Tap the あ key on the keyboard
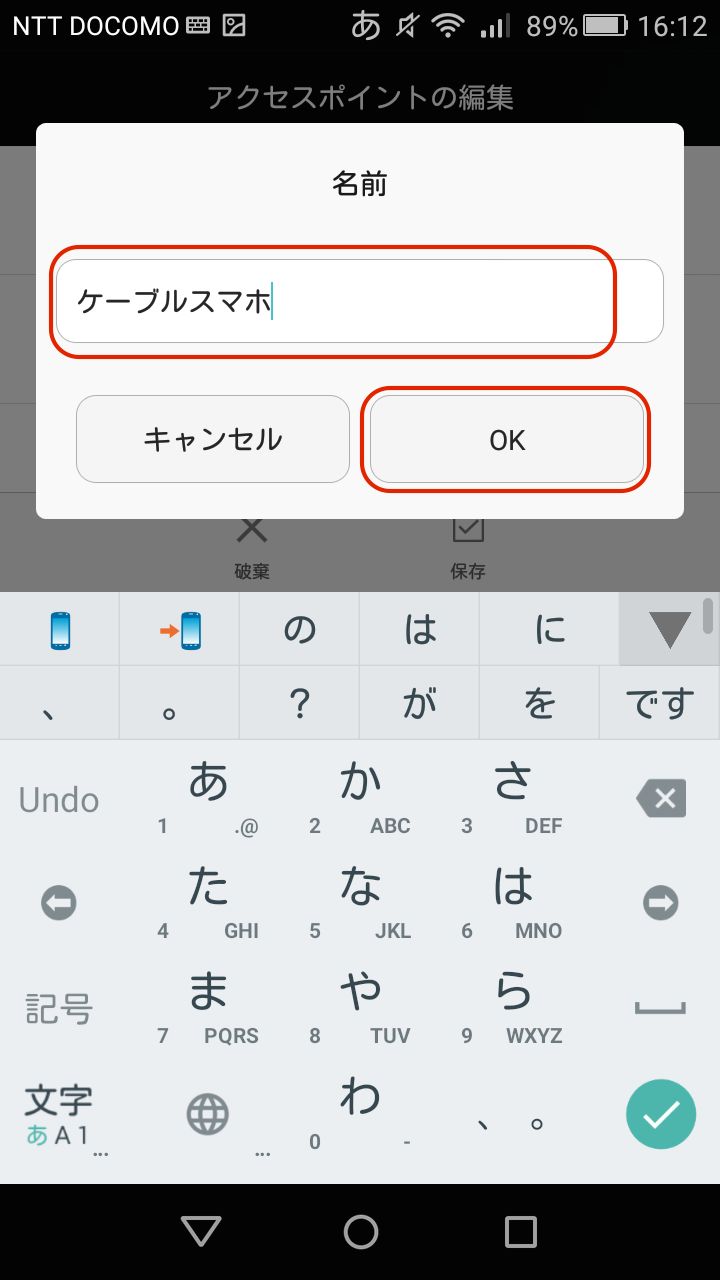This screenshot has height=1280, width=720. [208, 797]
